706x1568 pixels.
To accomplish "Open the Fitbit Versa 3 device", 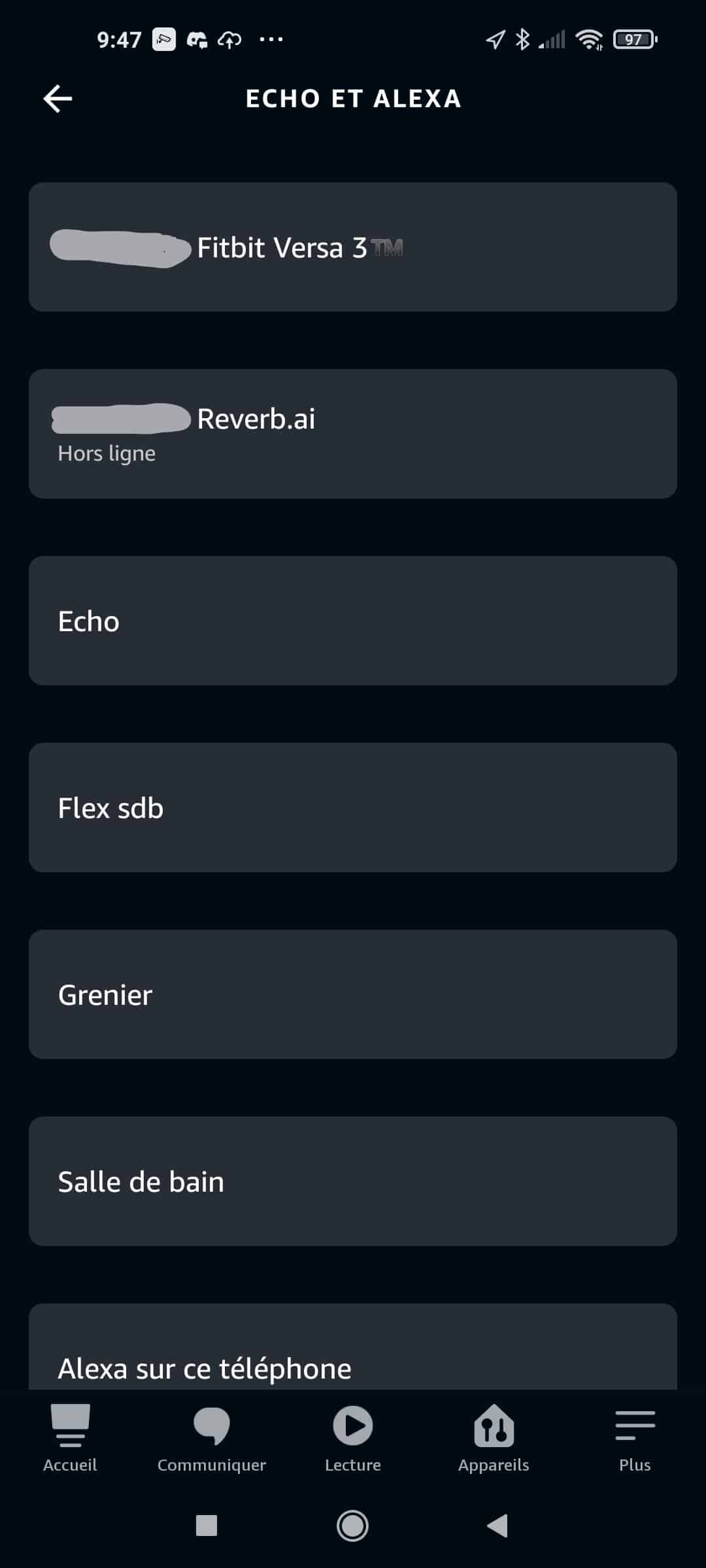I will click(x=353, y=247).
